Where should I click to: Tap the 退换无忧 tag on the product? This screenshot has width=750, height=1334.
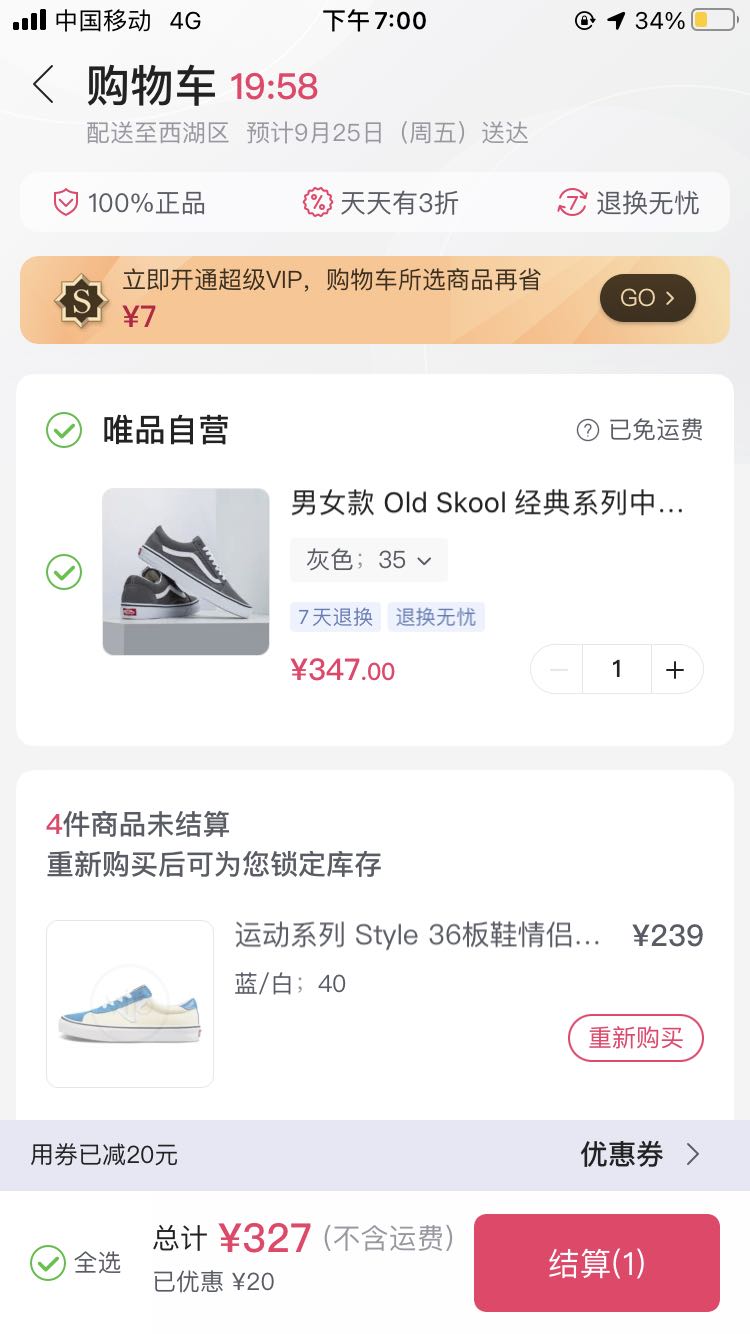(436, 617)
